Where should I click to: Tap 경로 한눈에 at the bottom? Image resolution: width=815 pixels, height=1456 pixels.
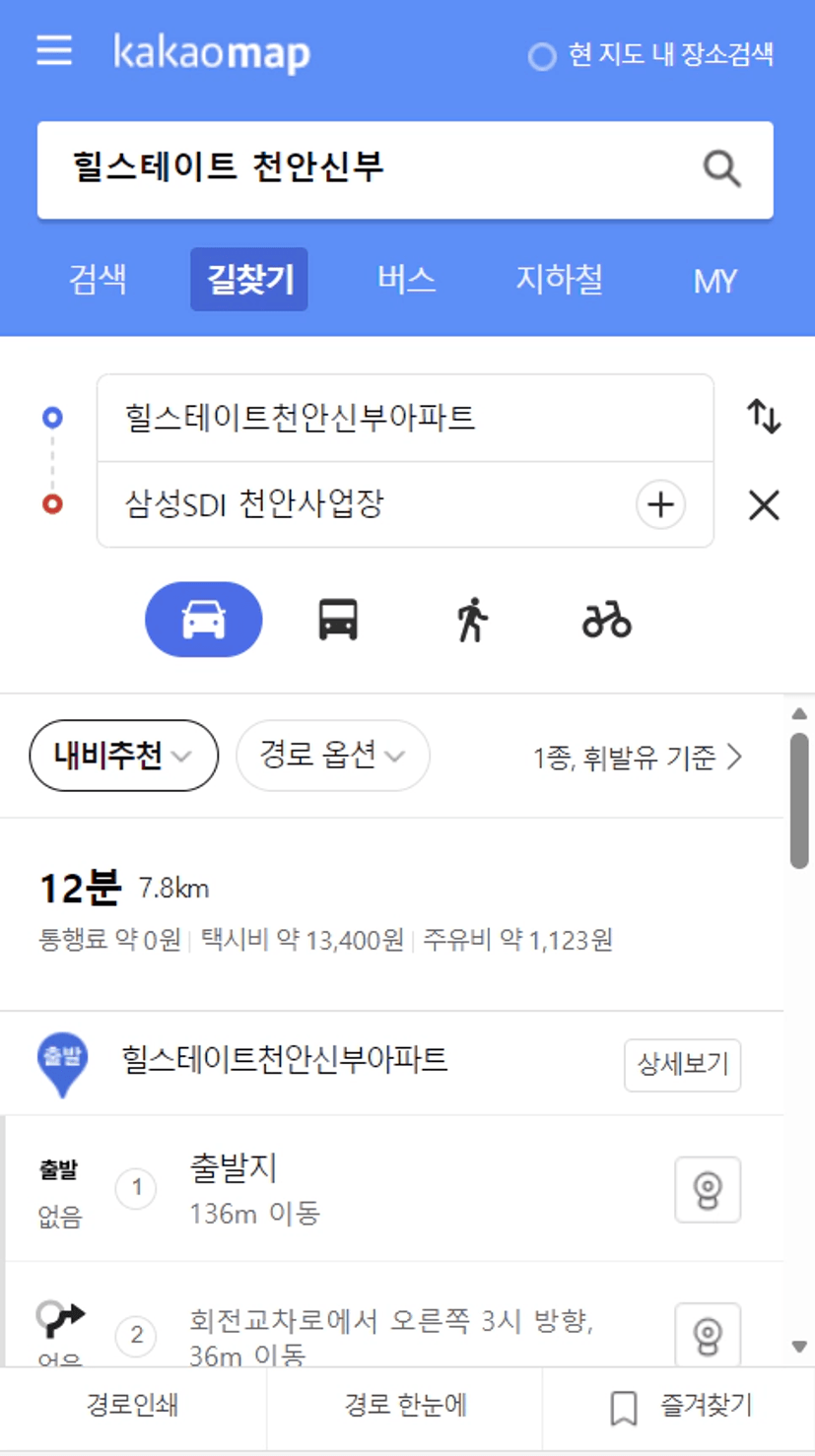point(405,1406)
